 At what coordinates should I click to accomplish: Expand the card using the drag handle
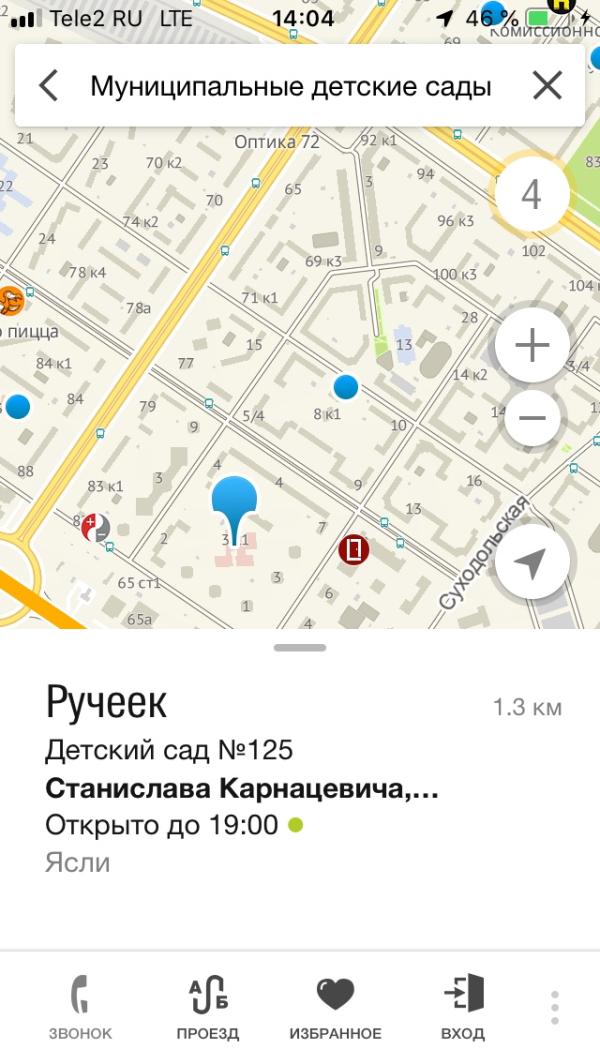pos(300,647)
